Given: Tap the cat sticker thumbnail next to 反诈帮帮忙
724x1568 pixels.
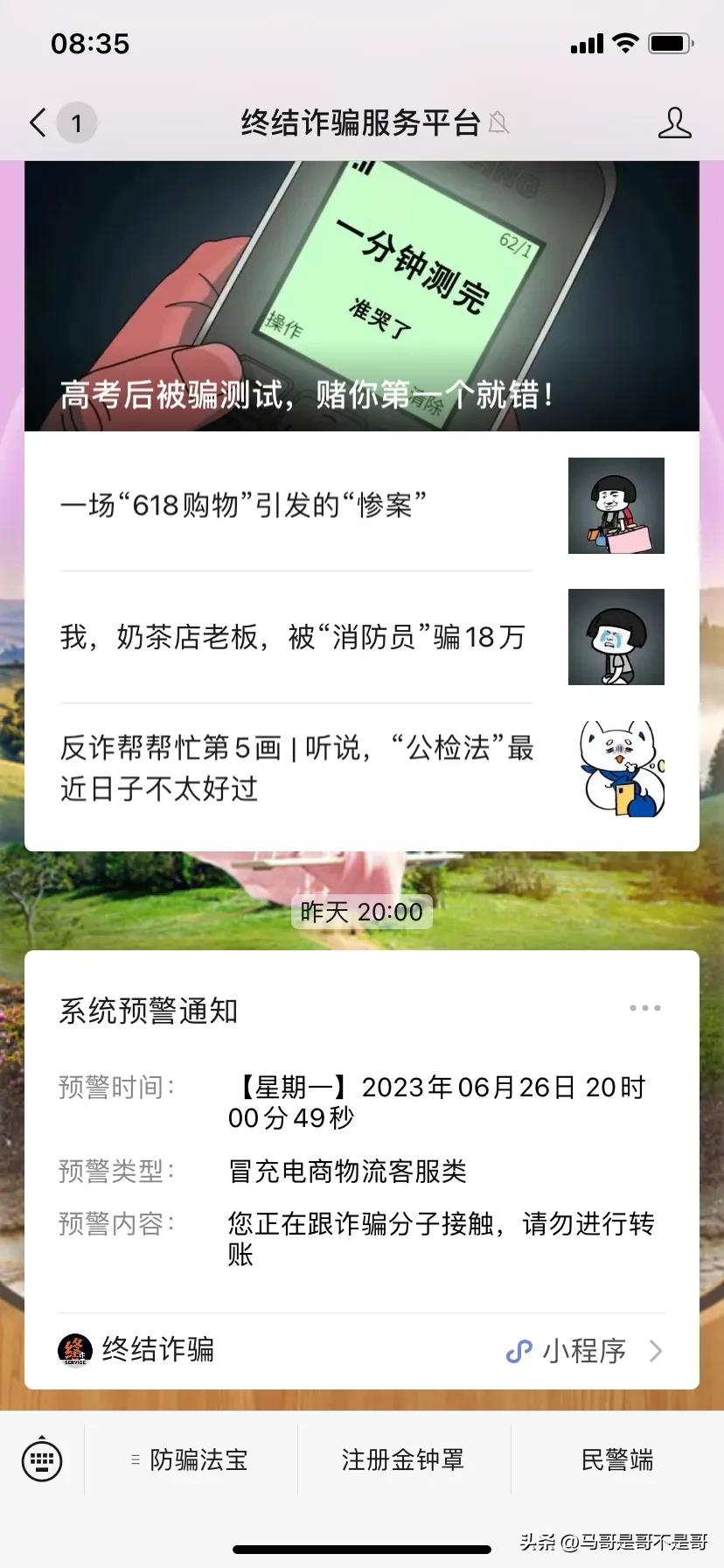Looking at the screenshot, I should tap(616, 768).
